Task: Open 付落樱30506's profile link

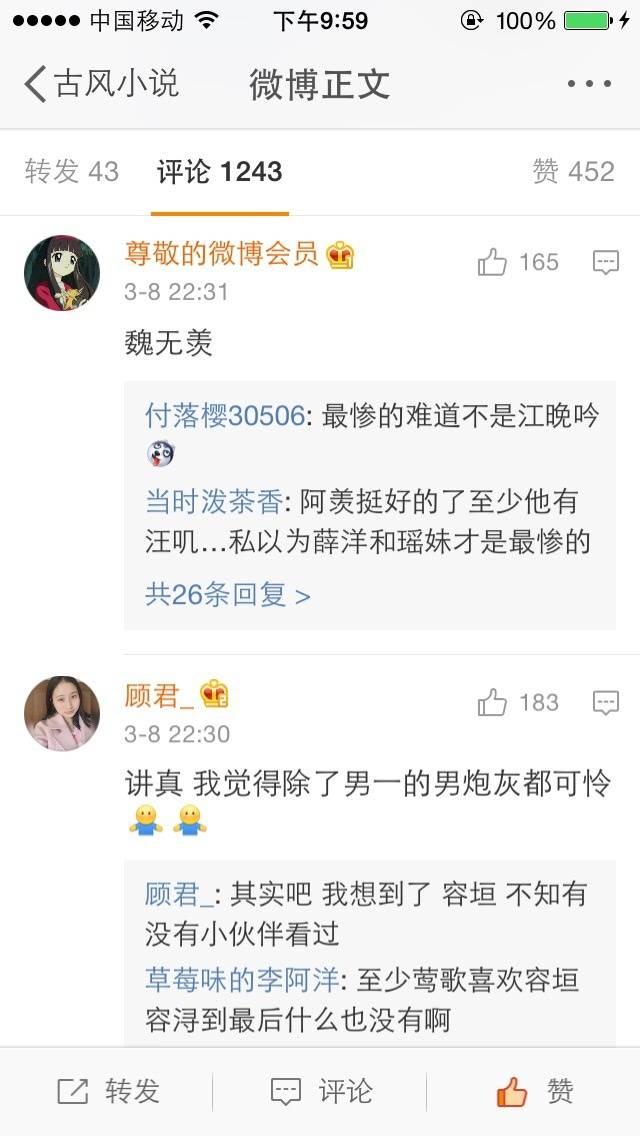Action: tap(225, 416)
